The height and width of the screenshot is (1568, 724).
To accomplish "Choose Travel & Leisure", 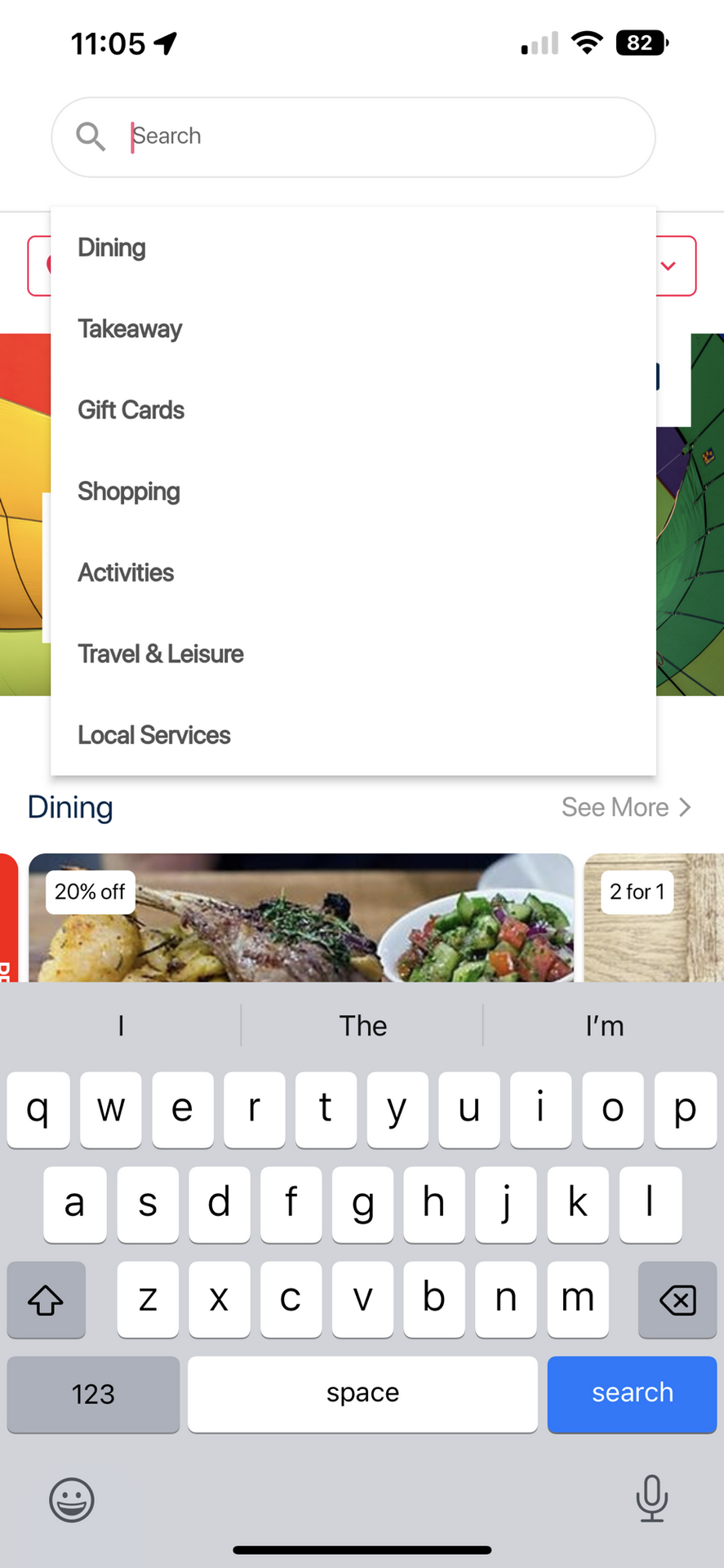I will [x=353, y=654].
